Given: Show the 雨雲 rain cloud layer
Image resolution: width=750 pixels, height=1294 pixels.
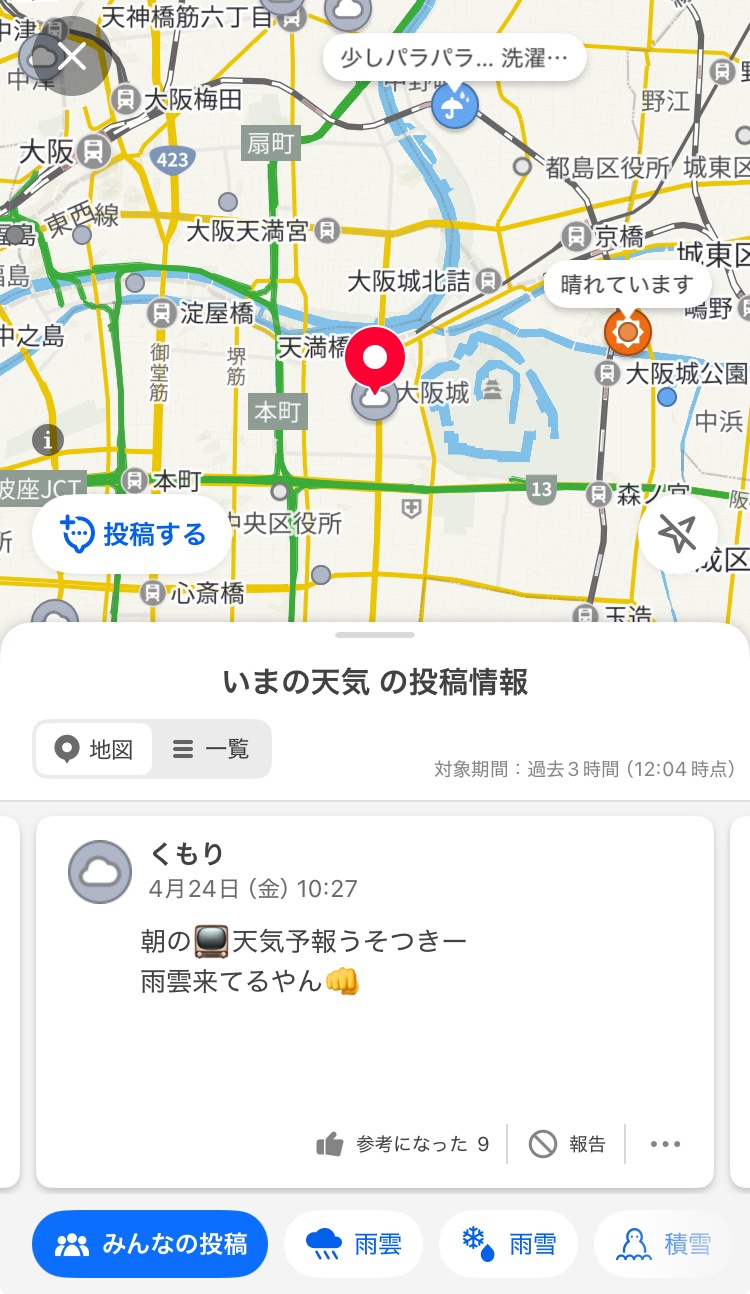Looking at the screenshot, I should (x=353, y=1245).
